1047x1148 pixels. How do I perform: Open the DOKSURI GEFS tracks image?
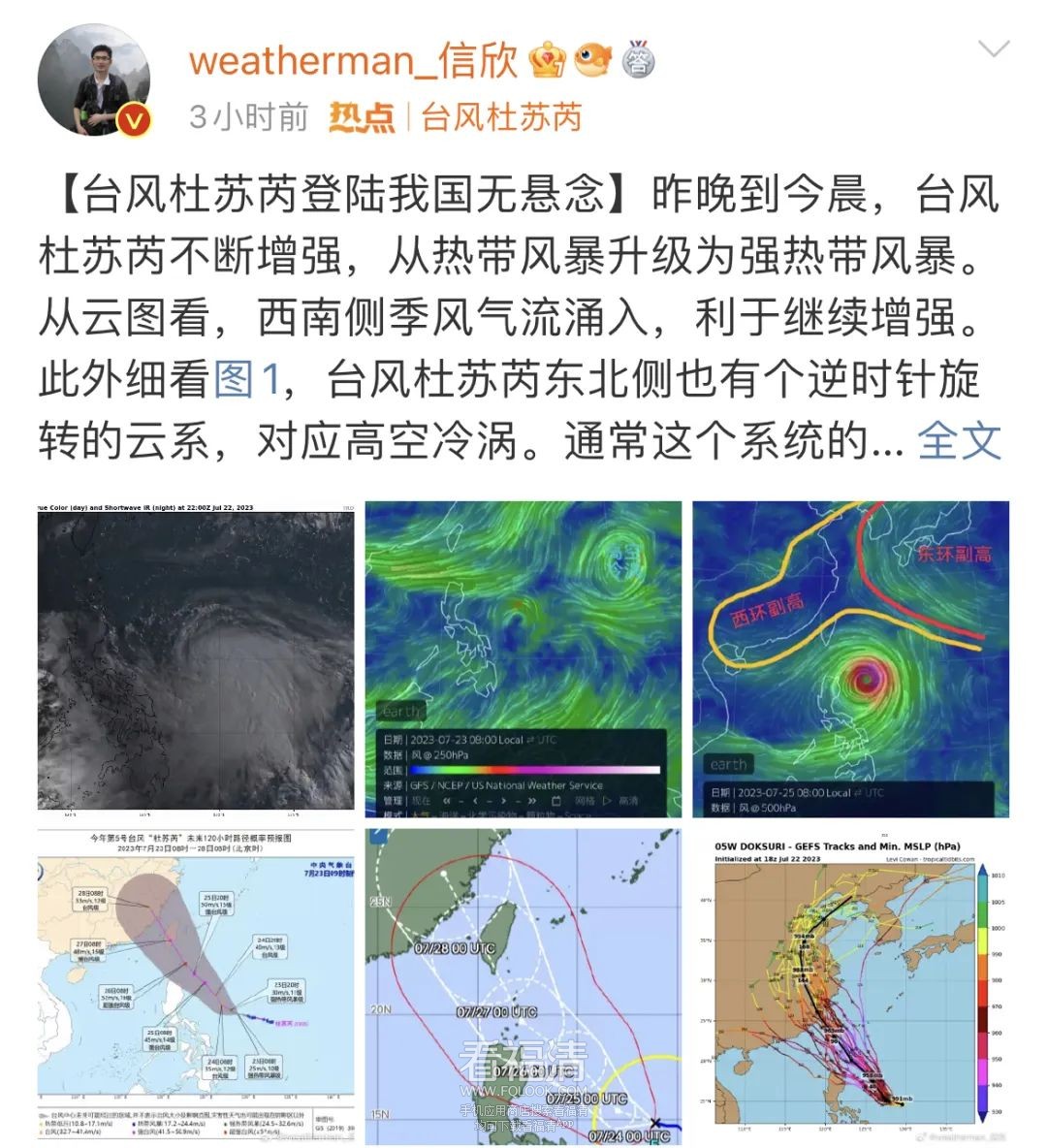(x=850, y=985)
